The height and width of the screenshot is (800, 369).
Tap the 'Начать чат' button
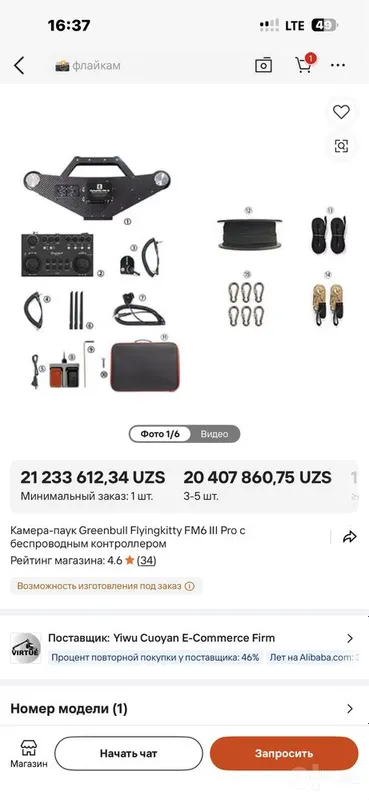pos(129,754)
